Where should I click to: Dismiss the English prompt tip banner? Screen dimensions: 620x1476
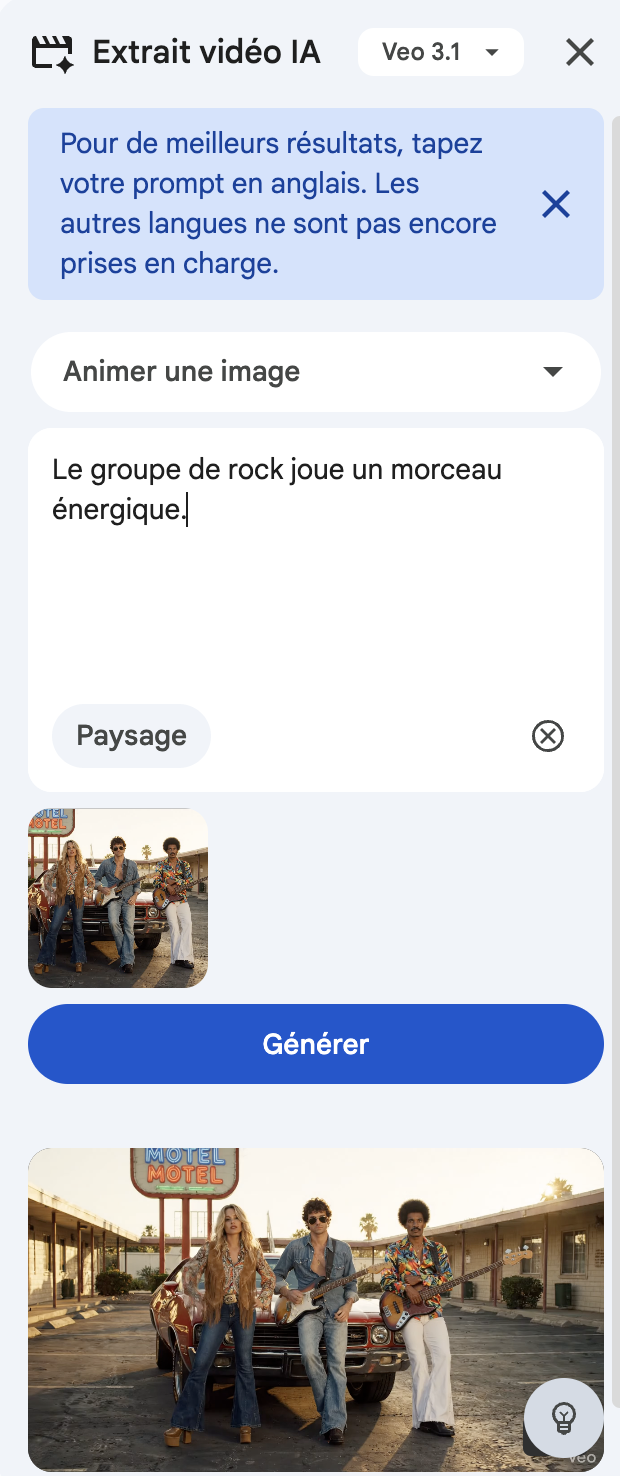[555, 205]
